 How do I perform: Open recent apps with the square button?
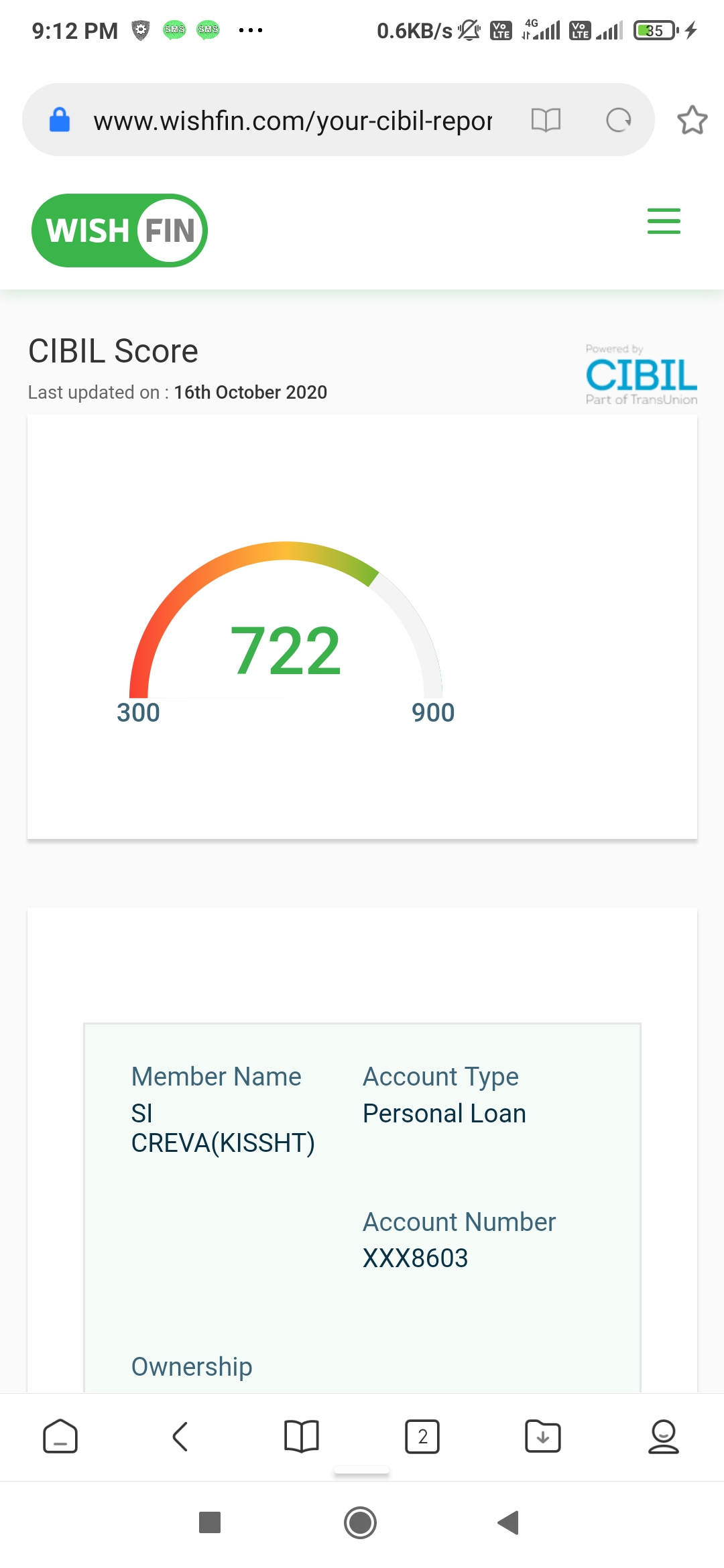tap(210, 1522)
